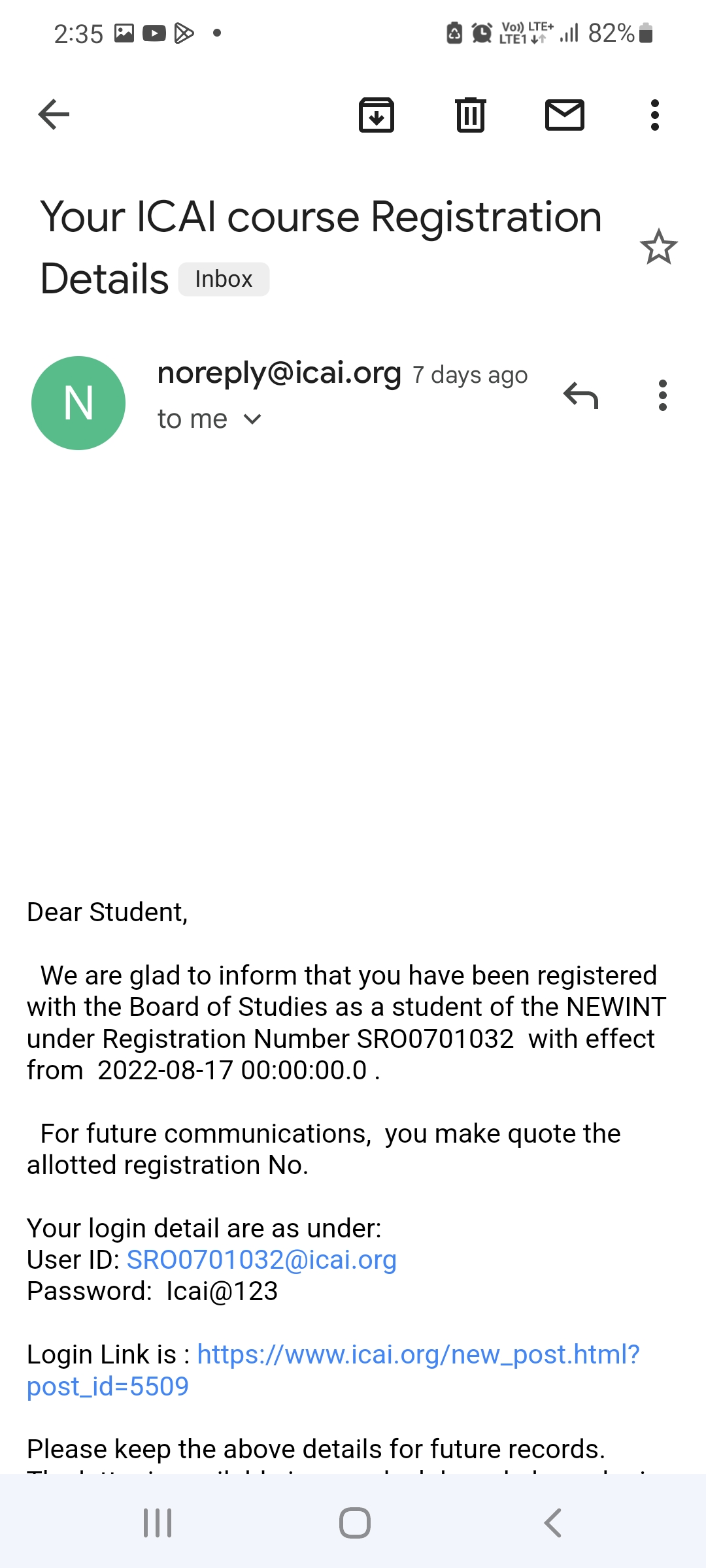706x1568 pixels.
Task: Open message options next to reply
Action: (662, 395)
